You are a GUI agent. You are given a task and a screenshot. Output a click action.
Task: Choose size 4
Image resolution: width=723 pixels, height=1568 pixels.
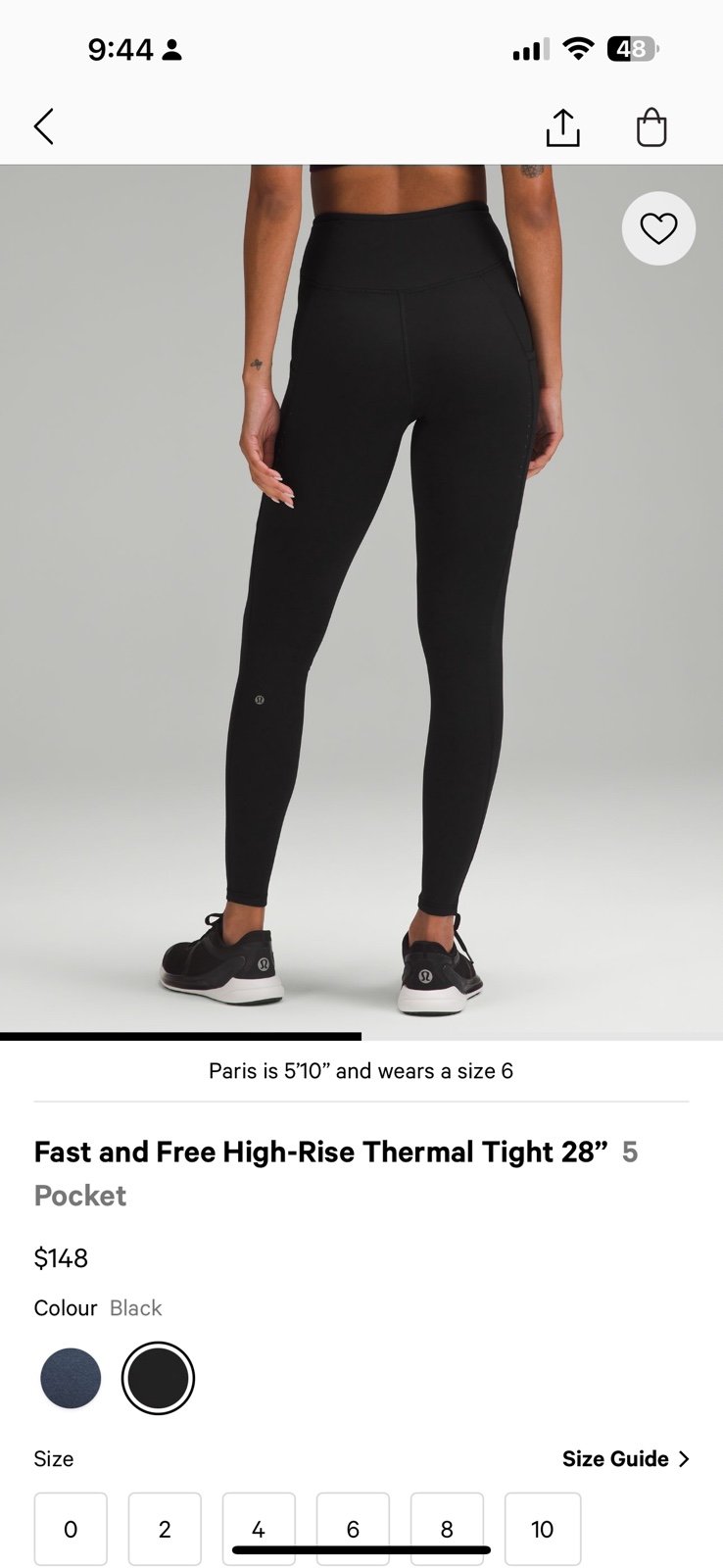tap(259, 1529)
